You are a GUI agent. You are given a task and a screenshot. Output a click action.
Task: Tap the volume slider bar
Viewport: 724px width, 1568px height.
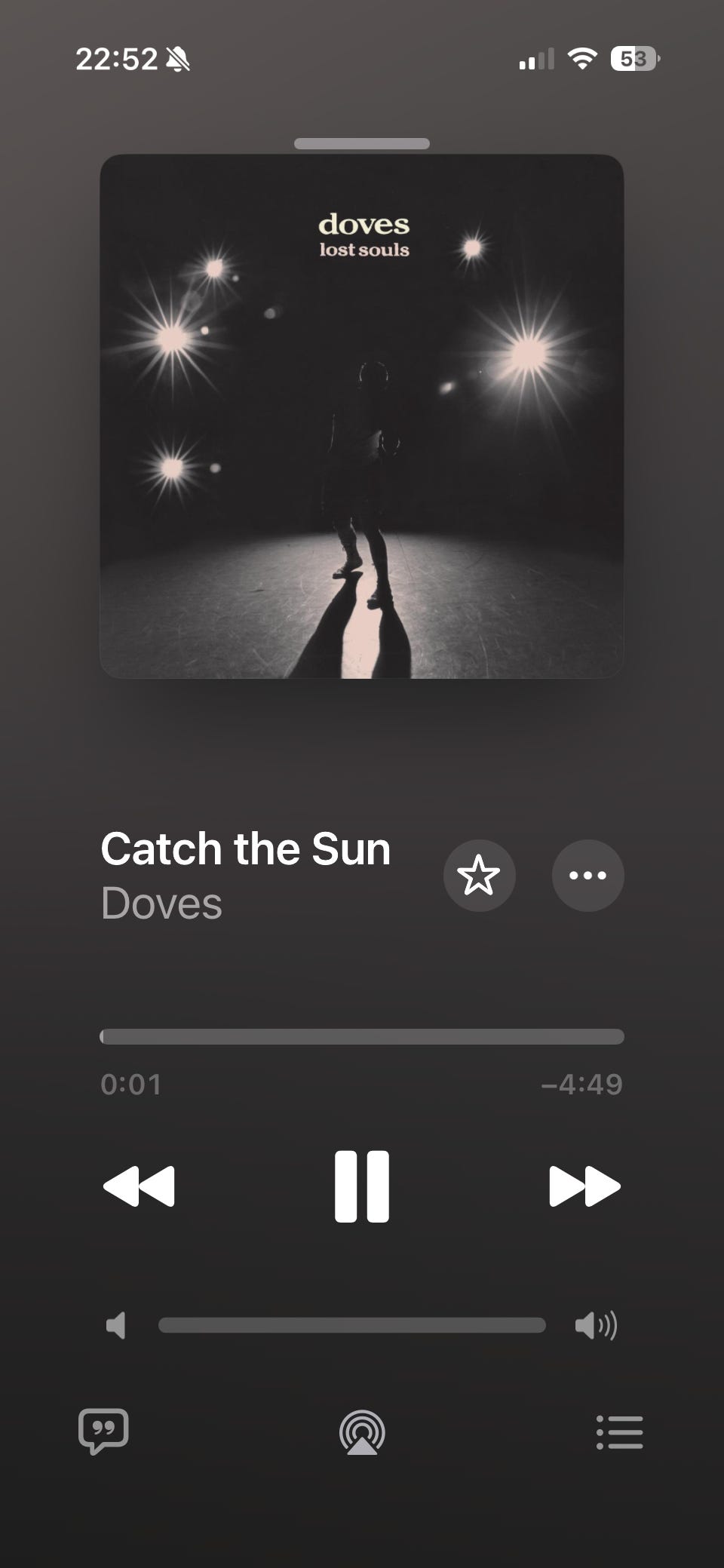pyautogui.click(x=352, y=1325)
